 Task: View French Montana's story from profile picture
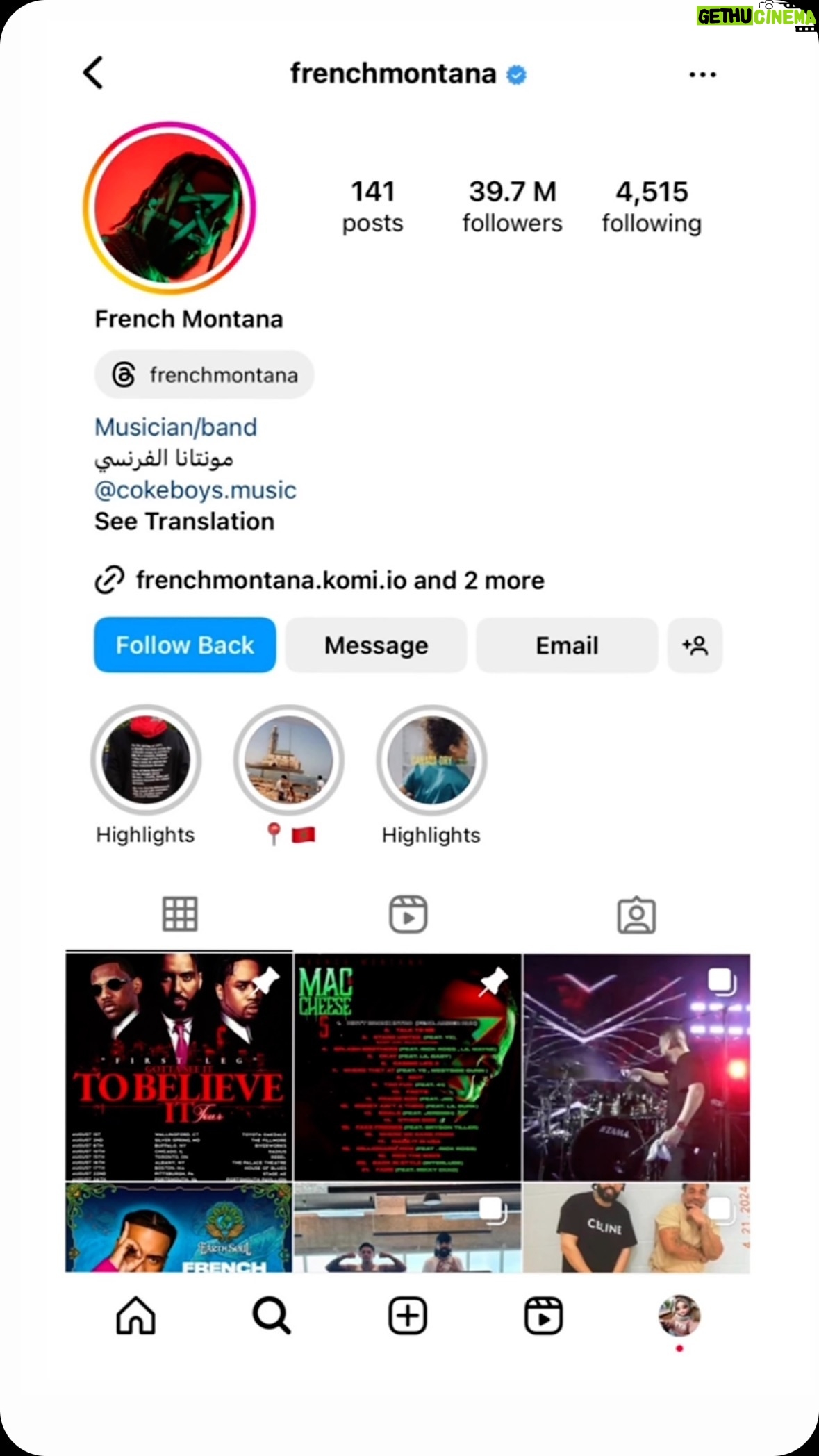(x=169, y=208)
